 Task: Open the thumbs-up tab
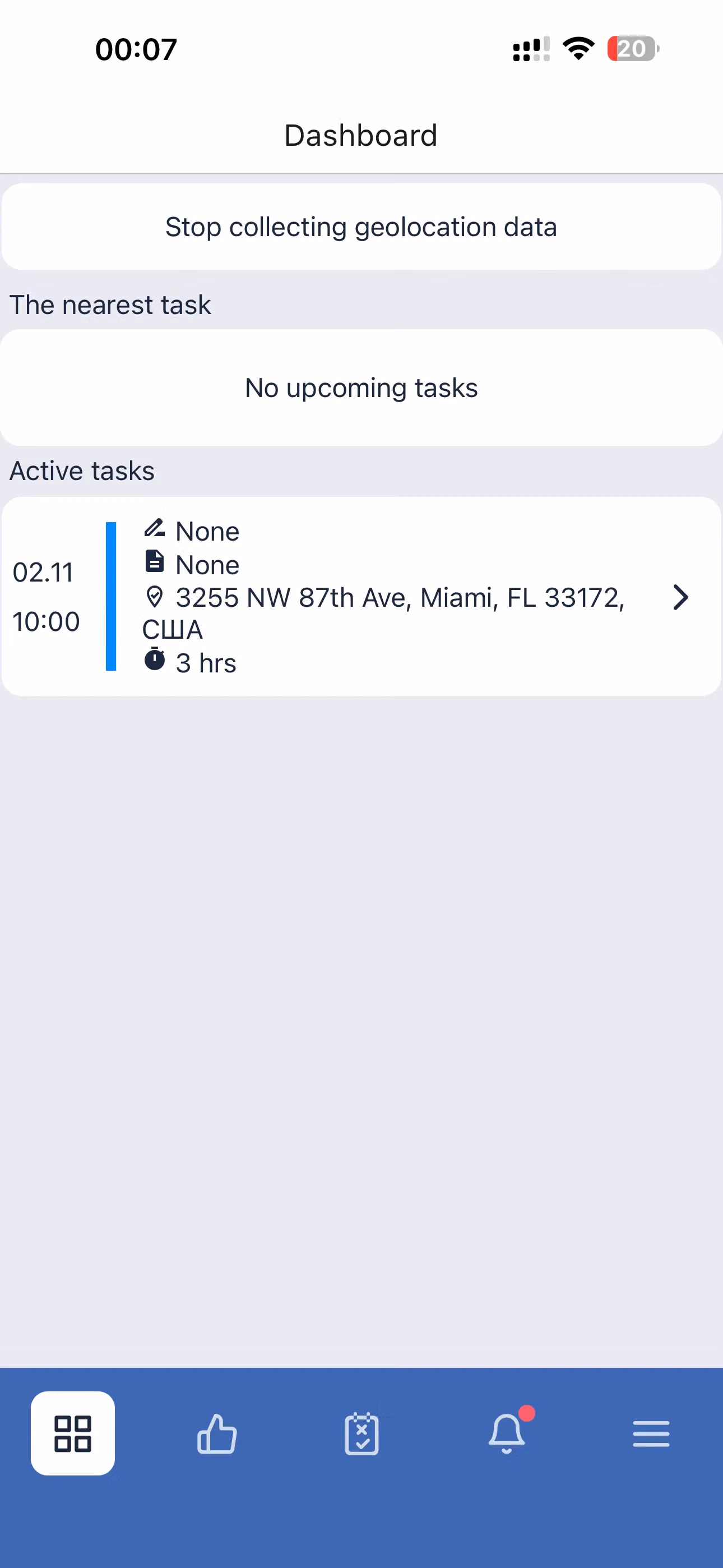[x=217, y=1433]
